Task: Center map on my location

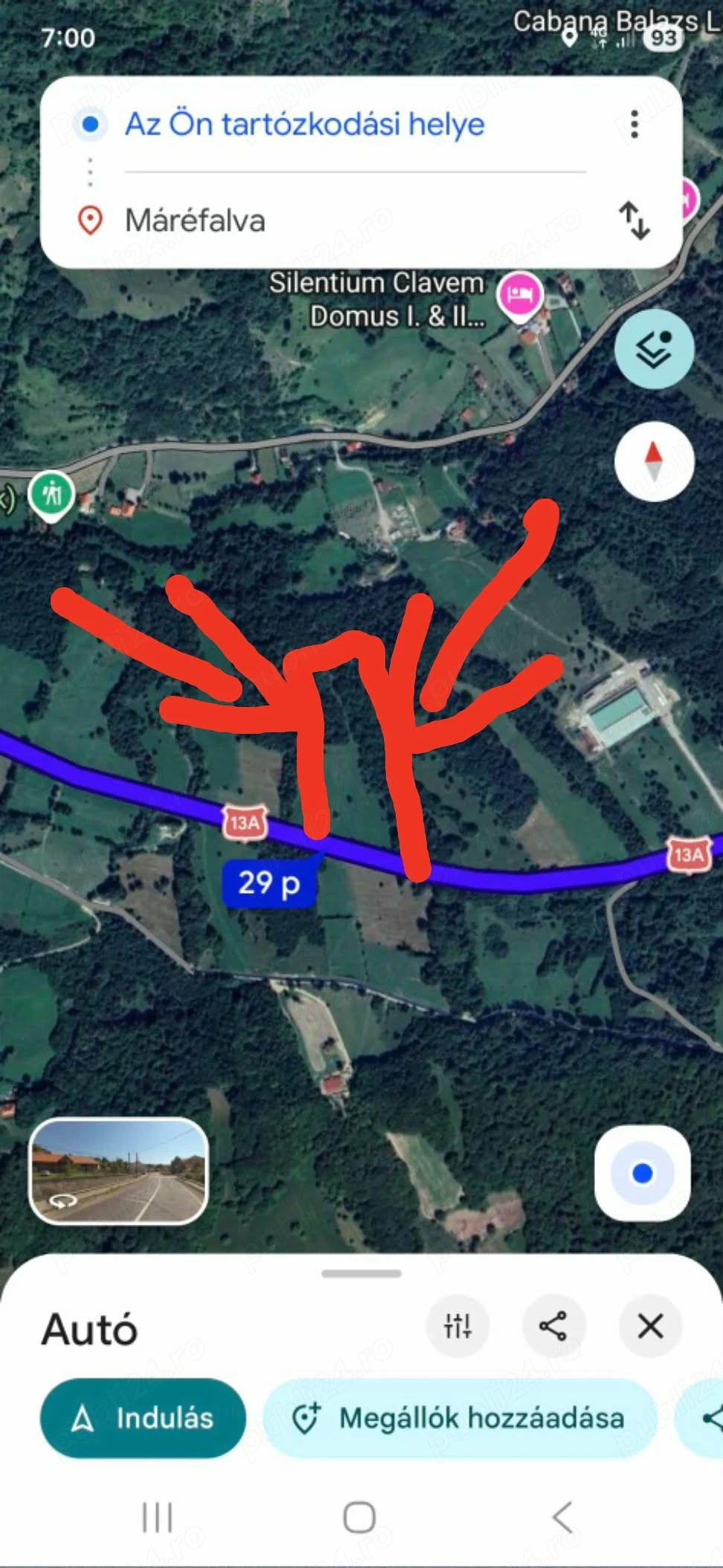Action: 642,1173
